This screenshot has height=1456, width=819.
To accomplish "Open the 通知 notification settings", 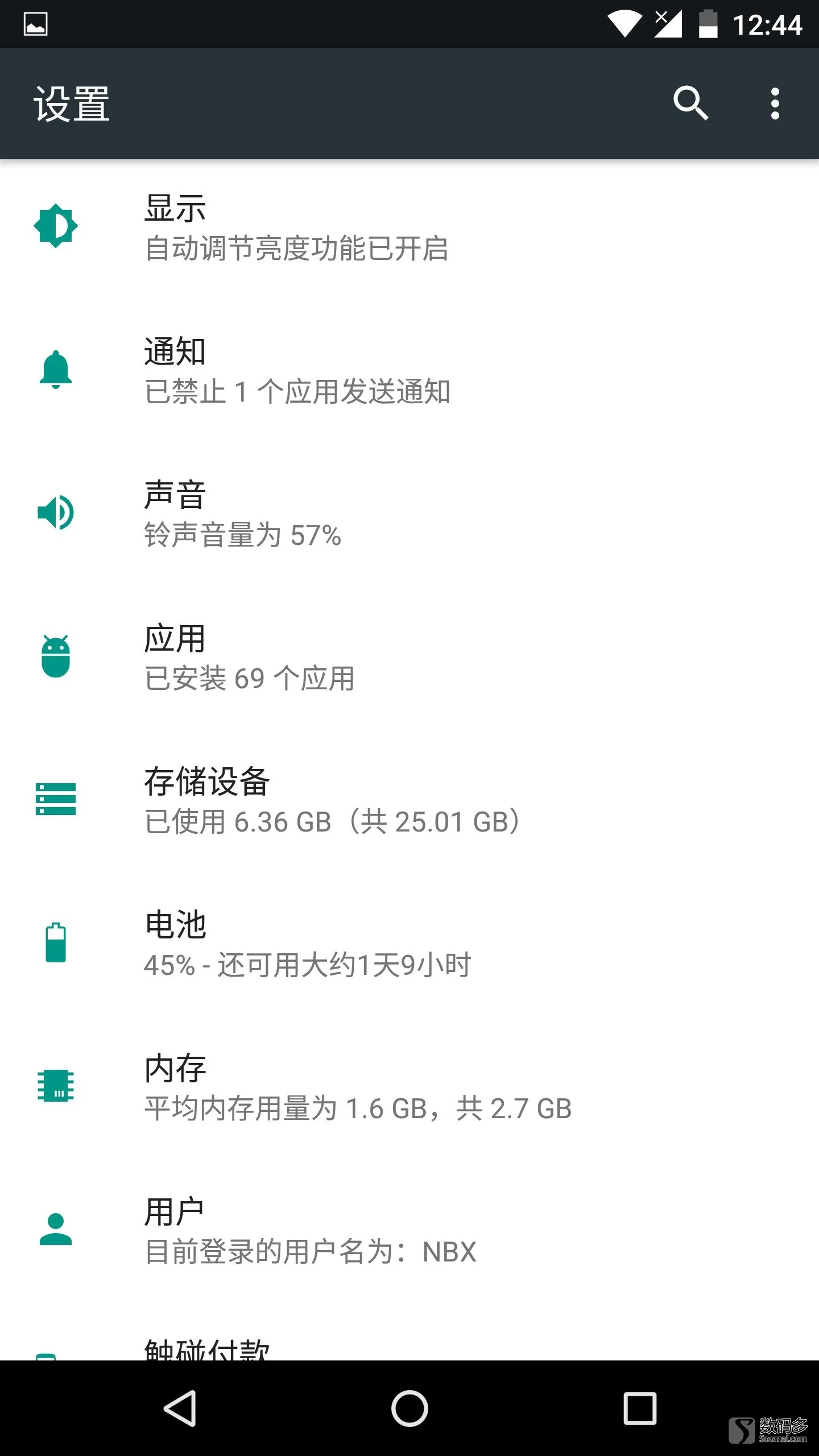I will click(409, 370).
